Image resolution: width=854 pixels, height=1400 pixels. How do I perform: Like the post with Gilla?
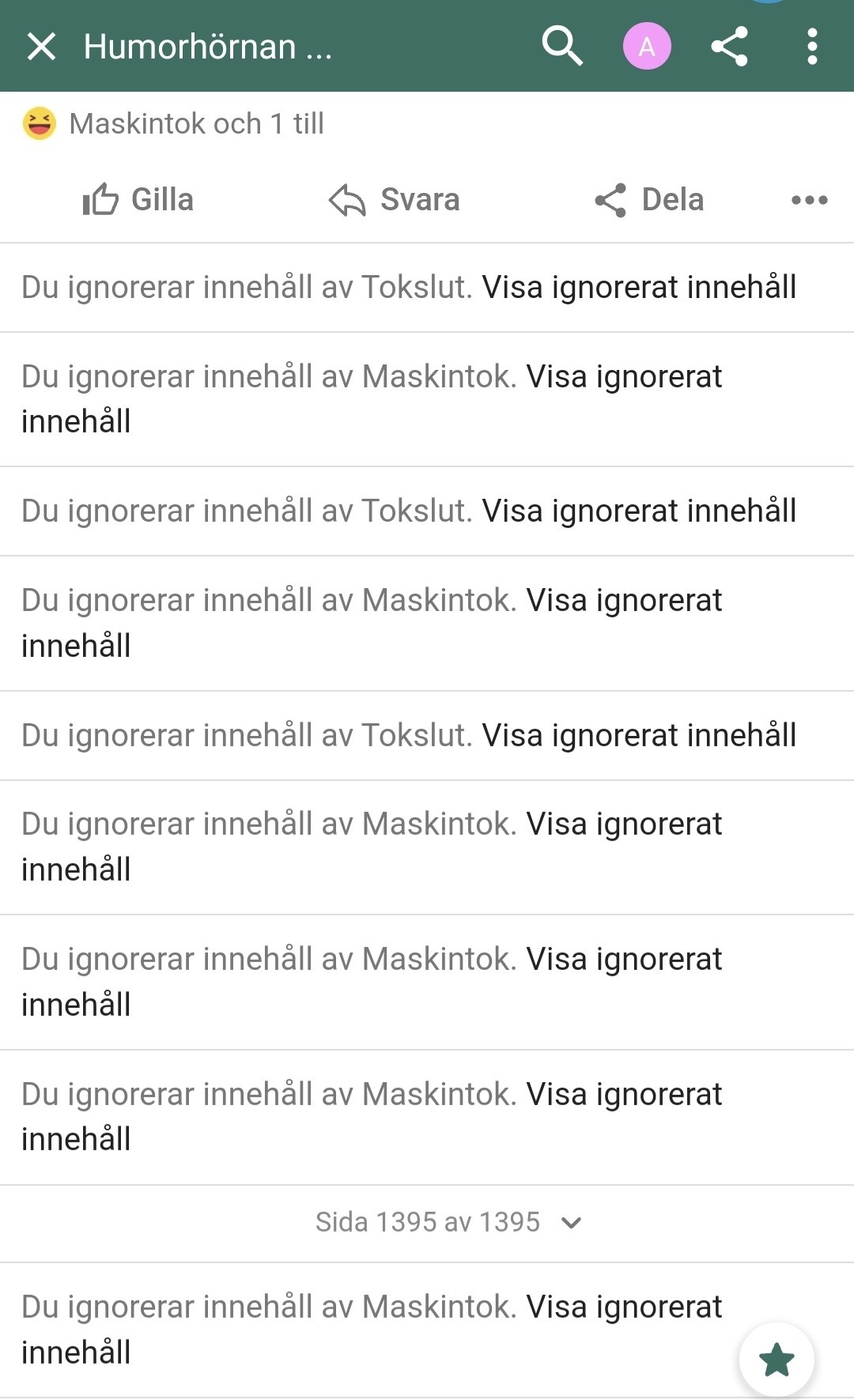coord(138,199)
